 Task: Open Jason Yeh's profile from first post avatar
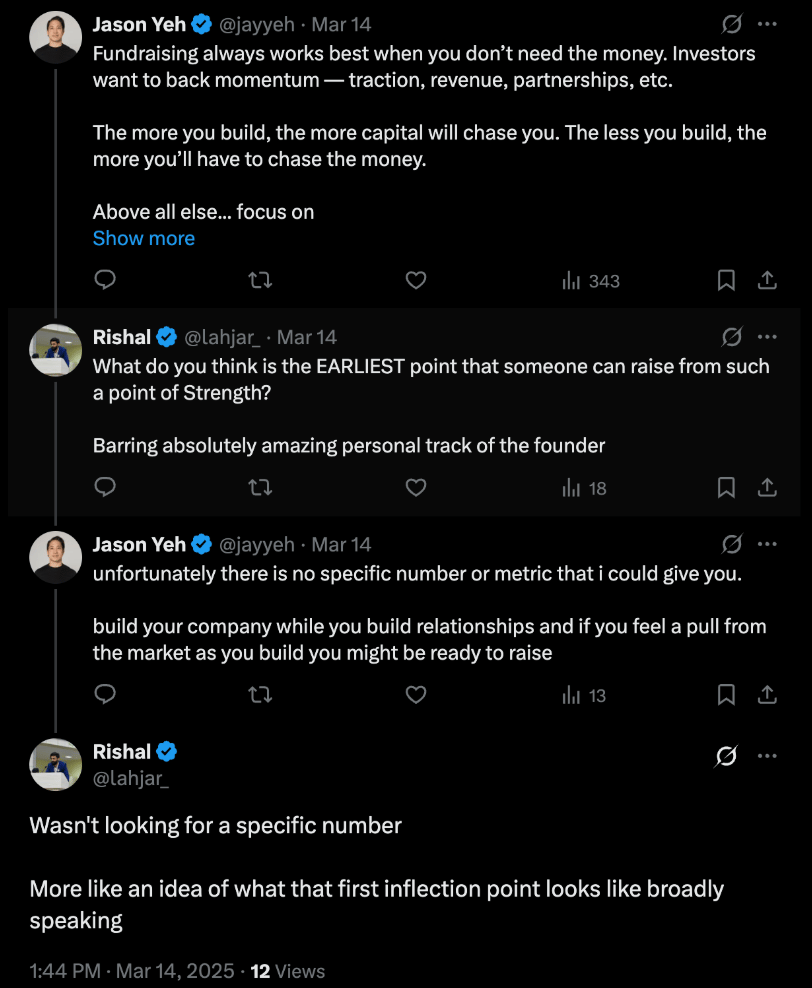pyautogui.click(x=55, y=38)
